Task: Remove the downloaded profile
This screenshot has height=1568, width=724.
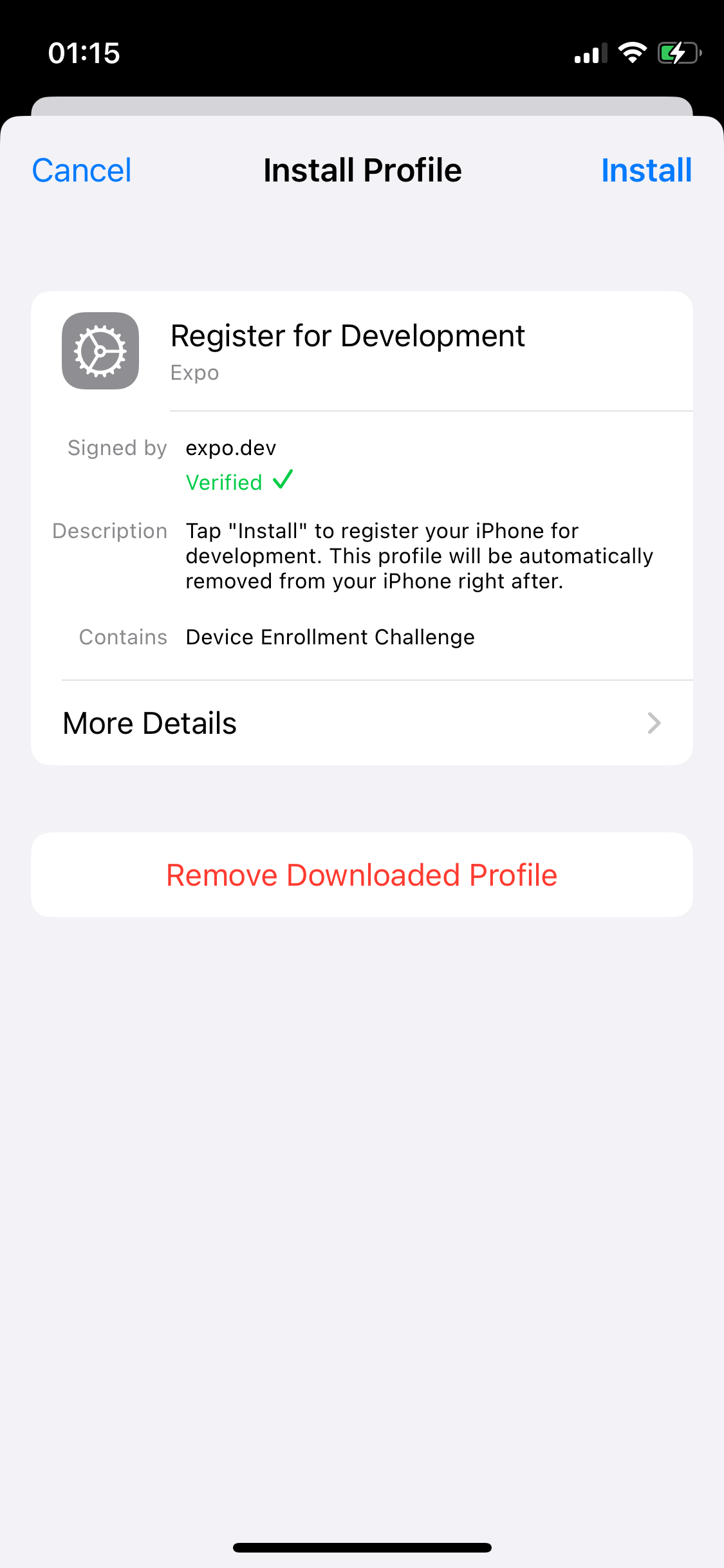Action: 362,875
